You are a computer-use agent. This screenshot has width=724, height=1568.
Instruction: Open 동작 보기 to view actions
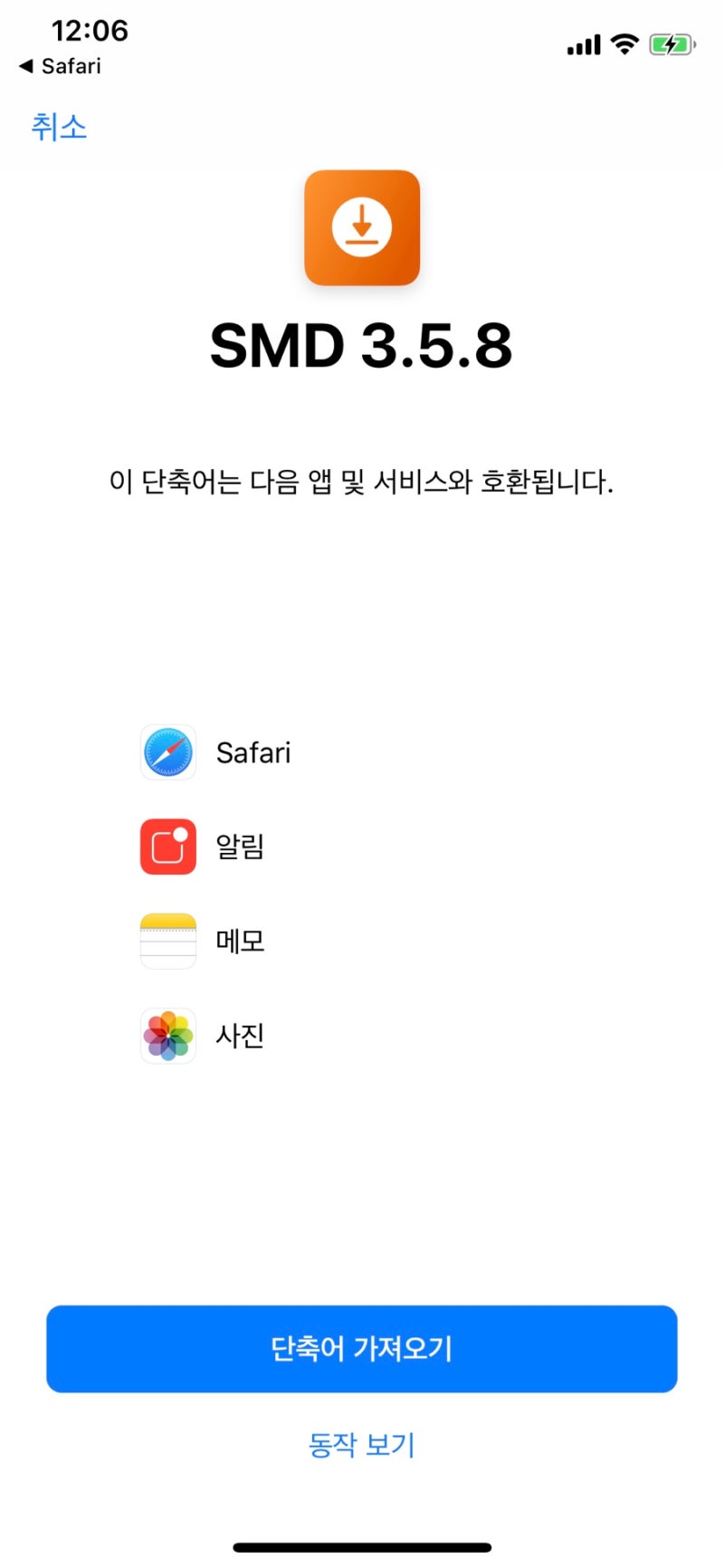click(362, 1444)
